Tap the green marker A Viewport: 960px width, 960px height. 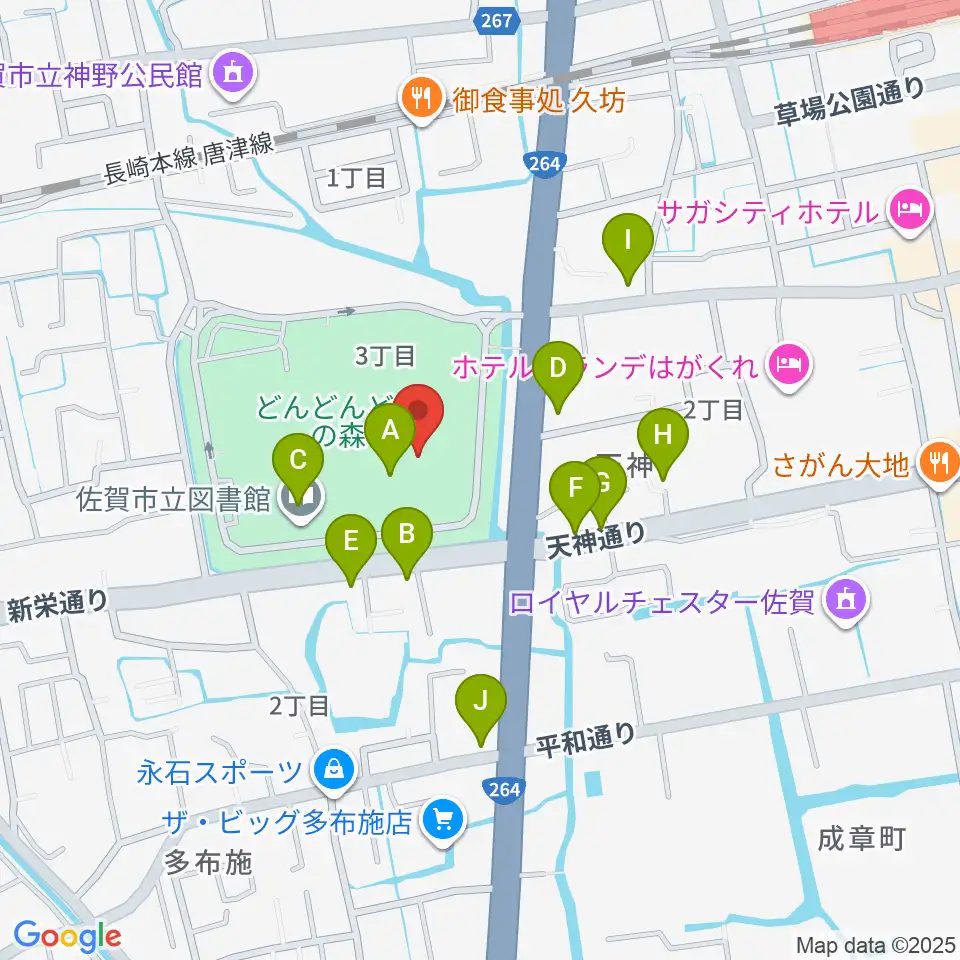pyautogui.click(x=390, y=439)
